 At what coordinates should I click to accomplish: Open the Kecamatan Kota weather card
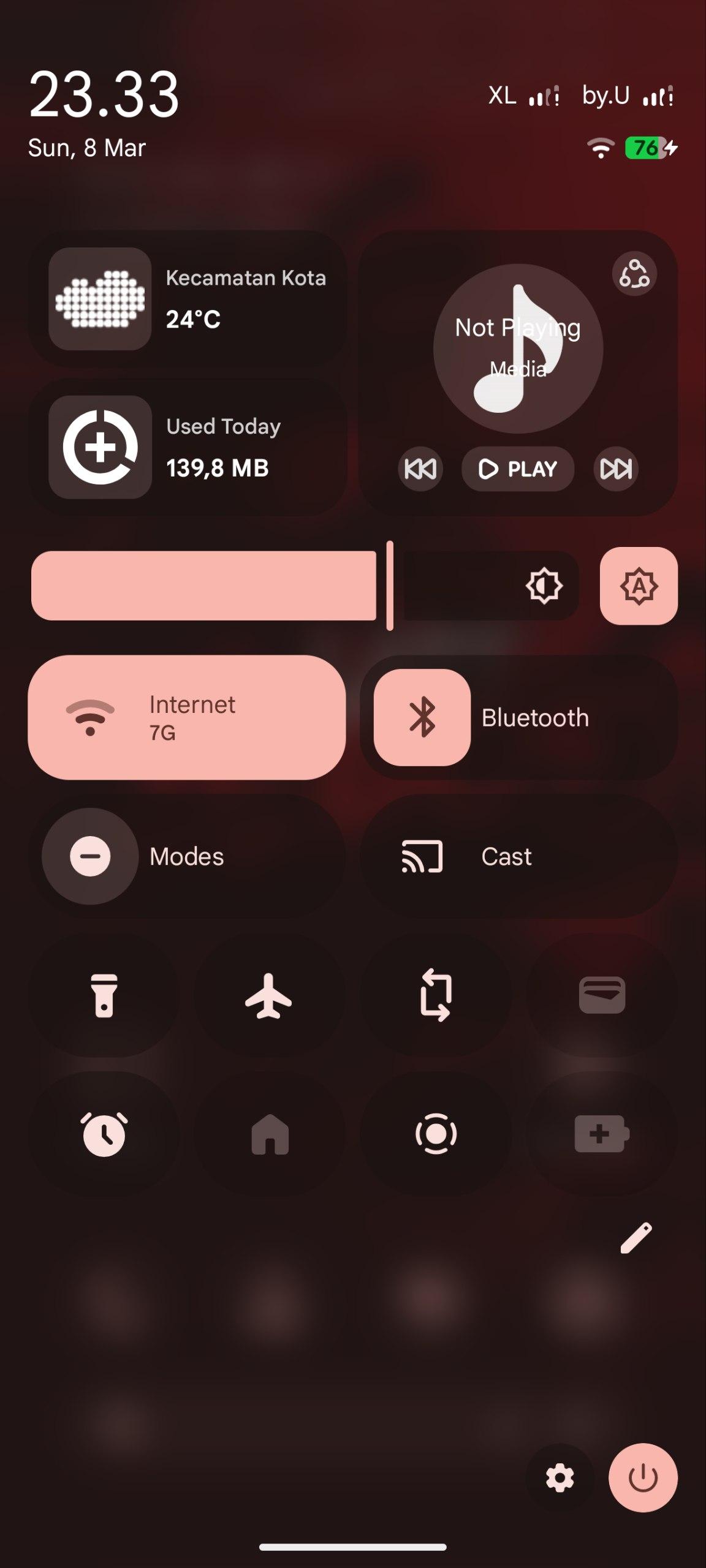(188, 299)
